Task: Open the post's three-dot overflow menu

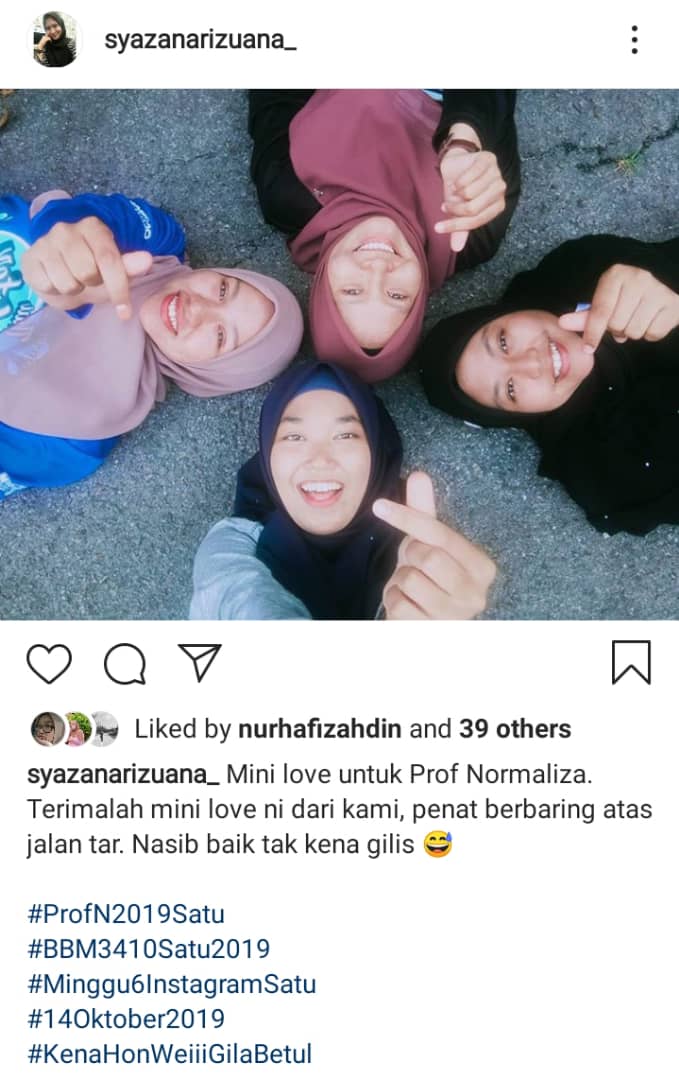Action: point(634,40)
